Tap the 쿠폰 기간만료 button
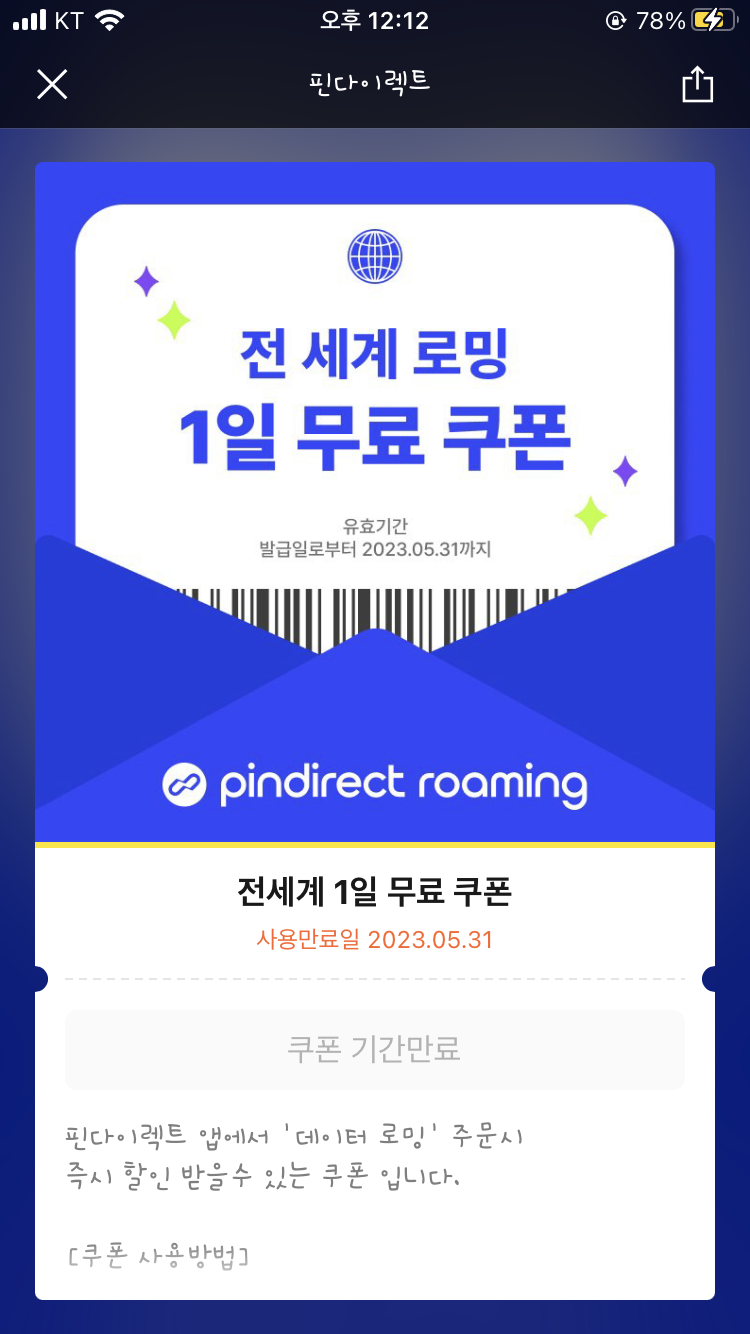 coord(375,1049)
